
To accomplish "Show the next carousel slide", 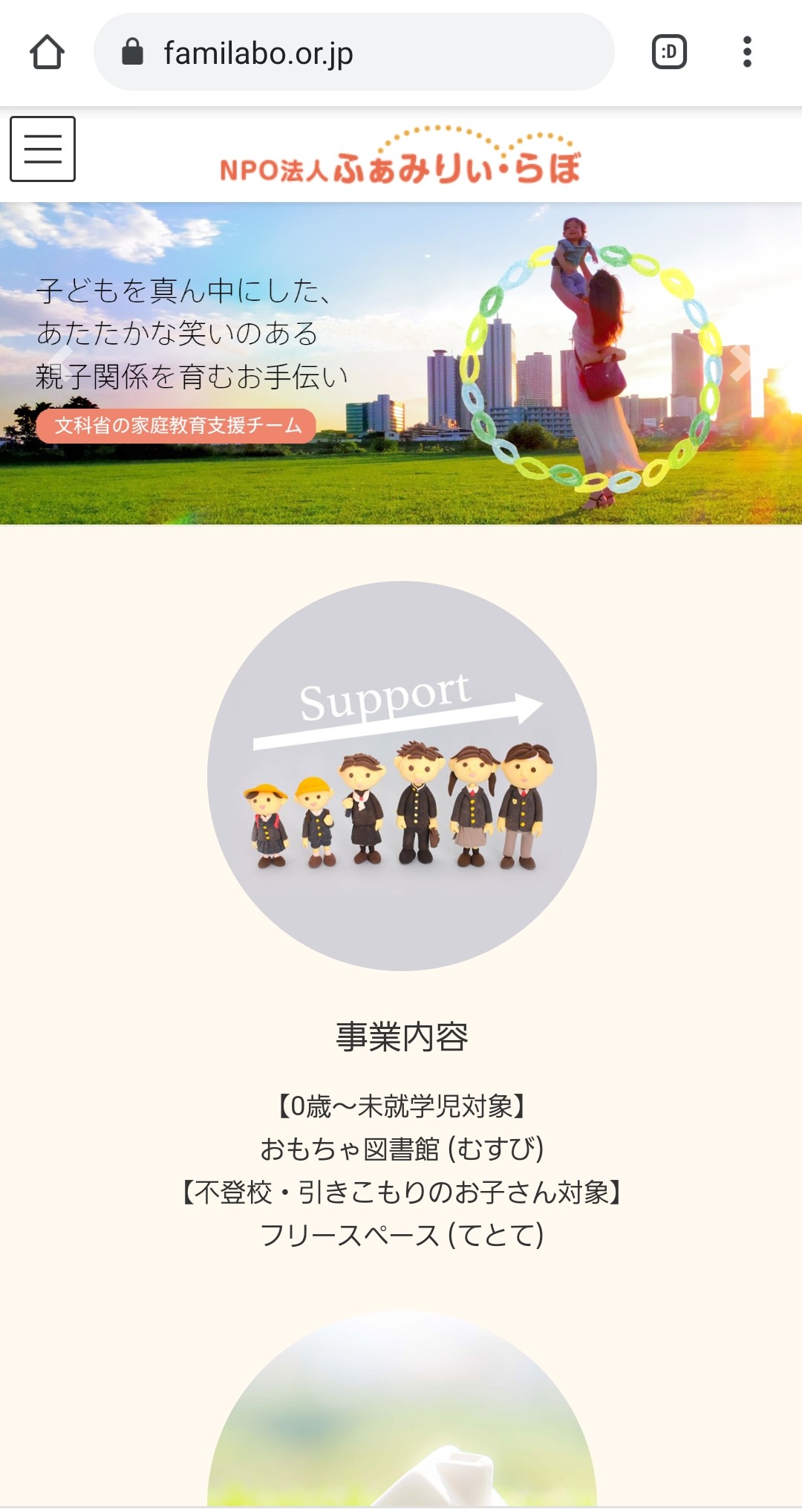I will click(740, 363).
